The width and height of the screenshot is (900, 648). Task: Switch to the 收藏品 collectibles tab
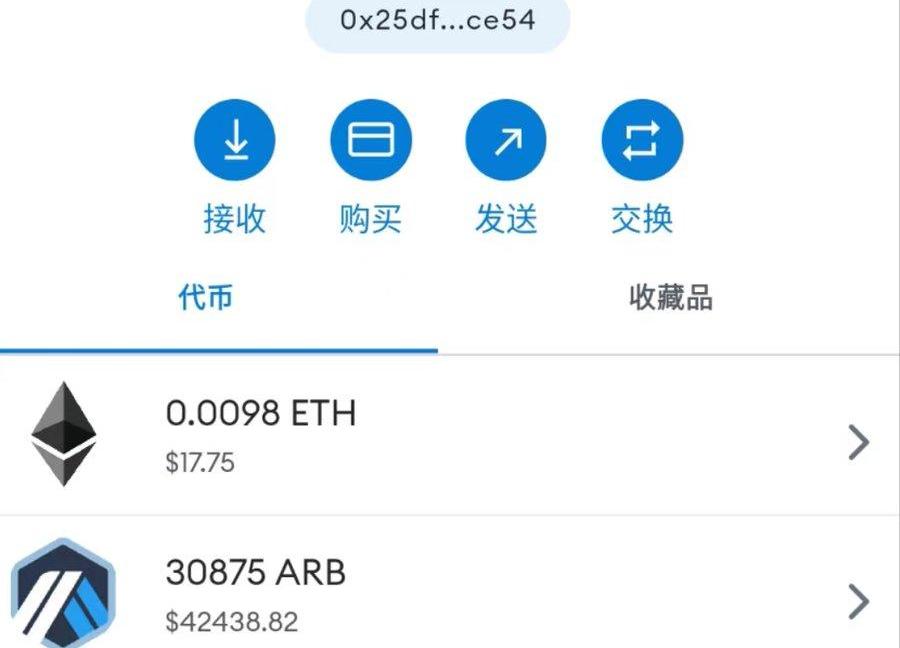(670, 297)
